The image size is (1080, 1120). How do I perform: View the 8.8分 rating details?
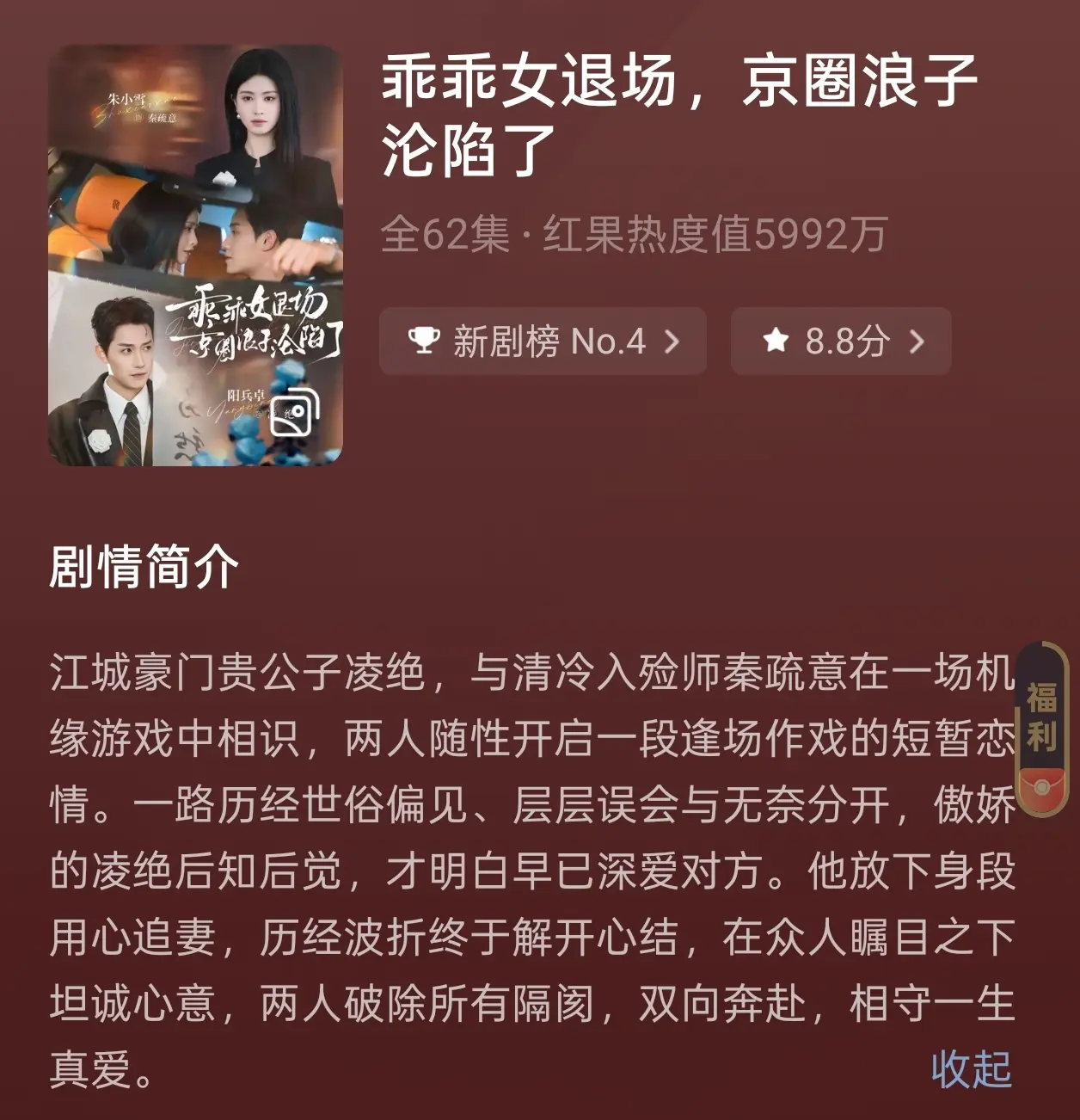point(841,342)
